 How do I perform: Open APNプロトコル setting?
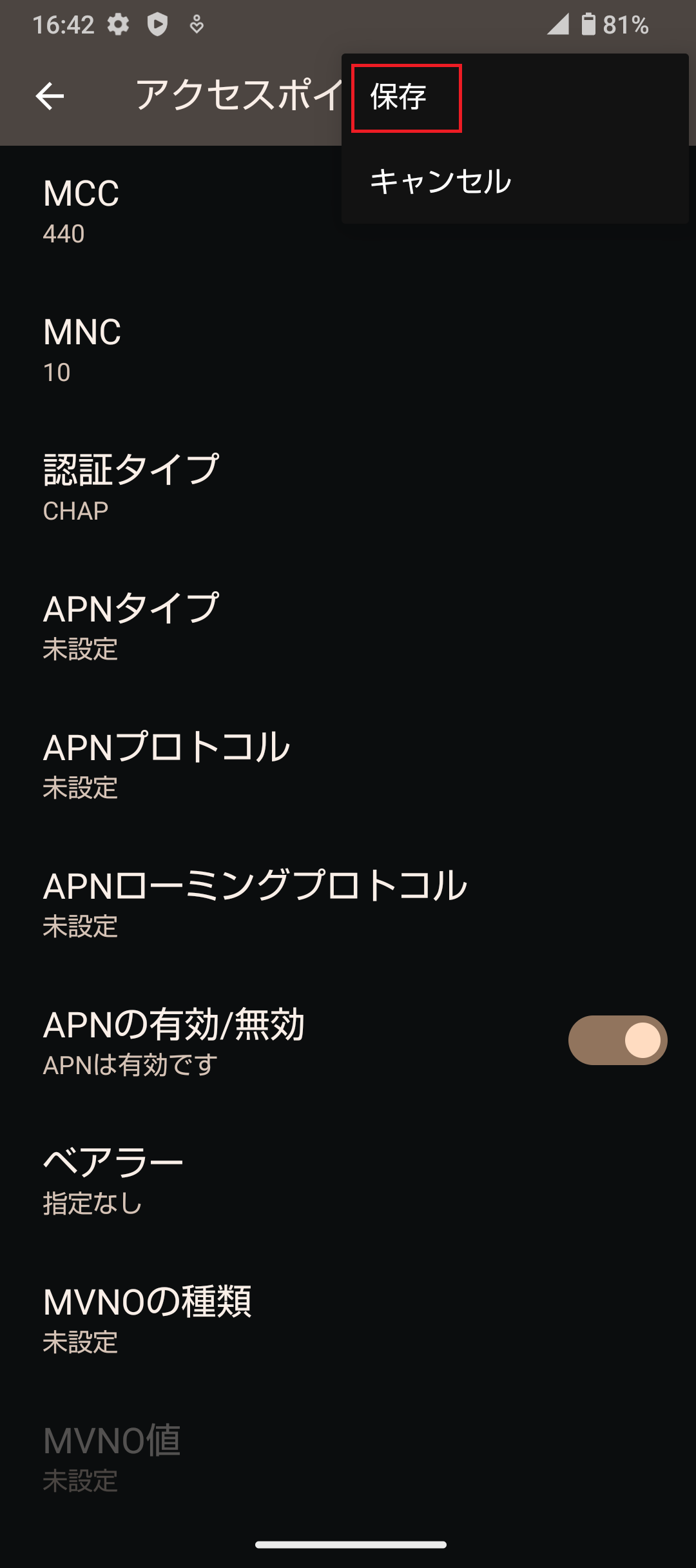(x=166, y=765)
